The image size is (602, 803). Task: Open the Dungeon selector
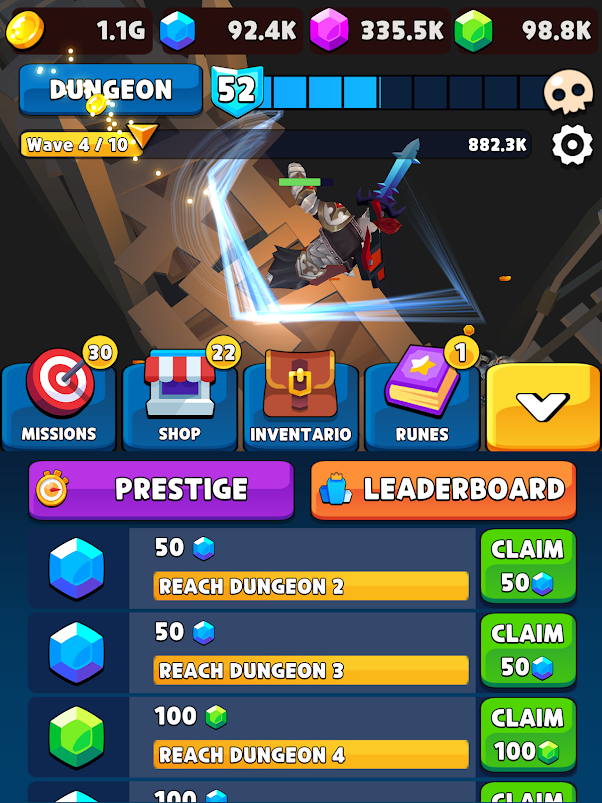click(x=110, y=89)
